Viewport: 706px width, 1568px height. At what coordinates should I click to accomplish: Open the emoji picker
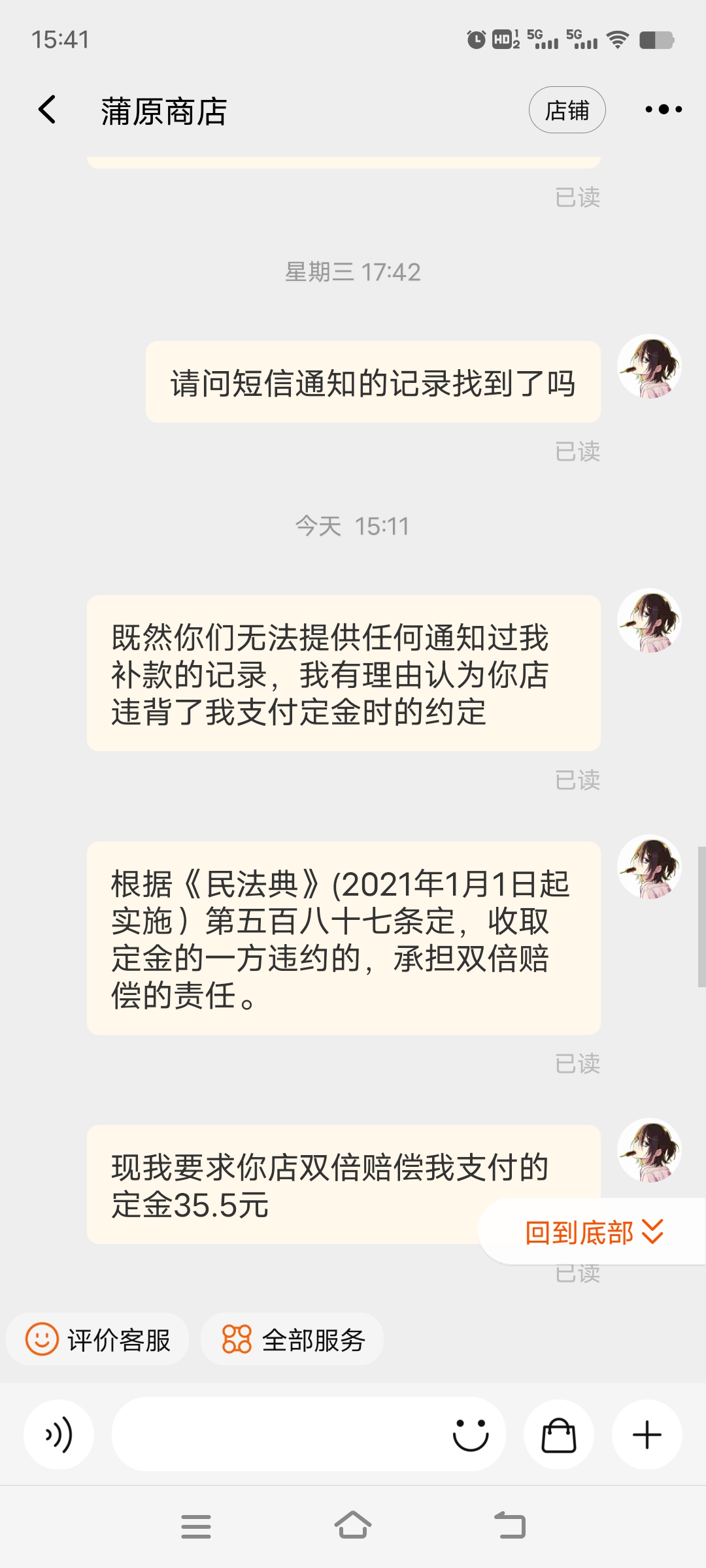pos(470,1435)
